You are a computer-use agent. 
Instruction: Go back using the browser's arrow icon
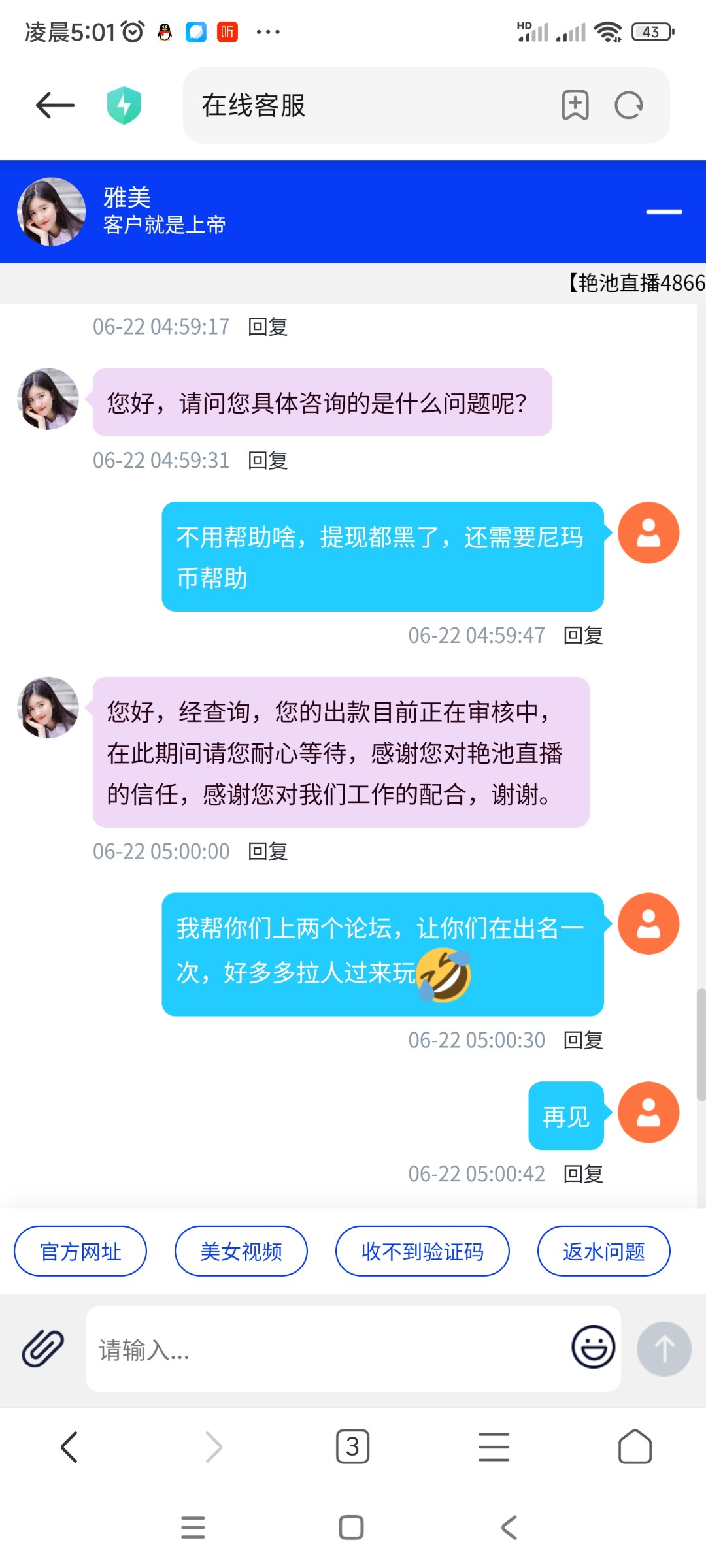(55, 105)
